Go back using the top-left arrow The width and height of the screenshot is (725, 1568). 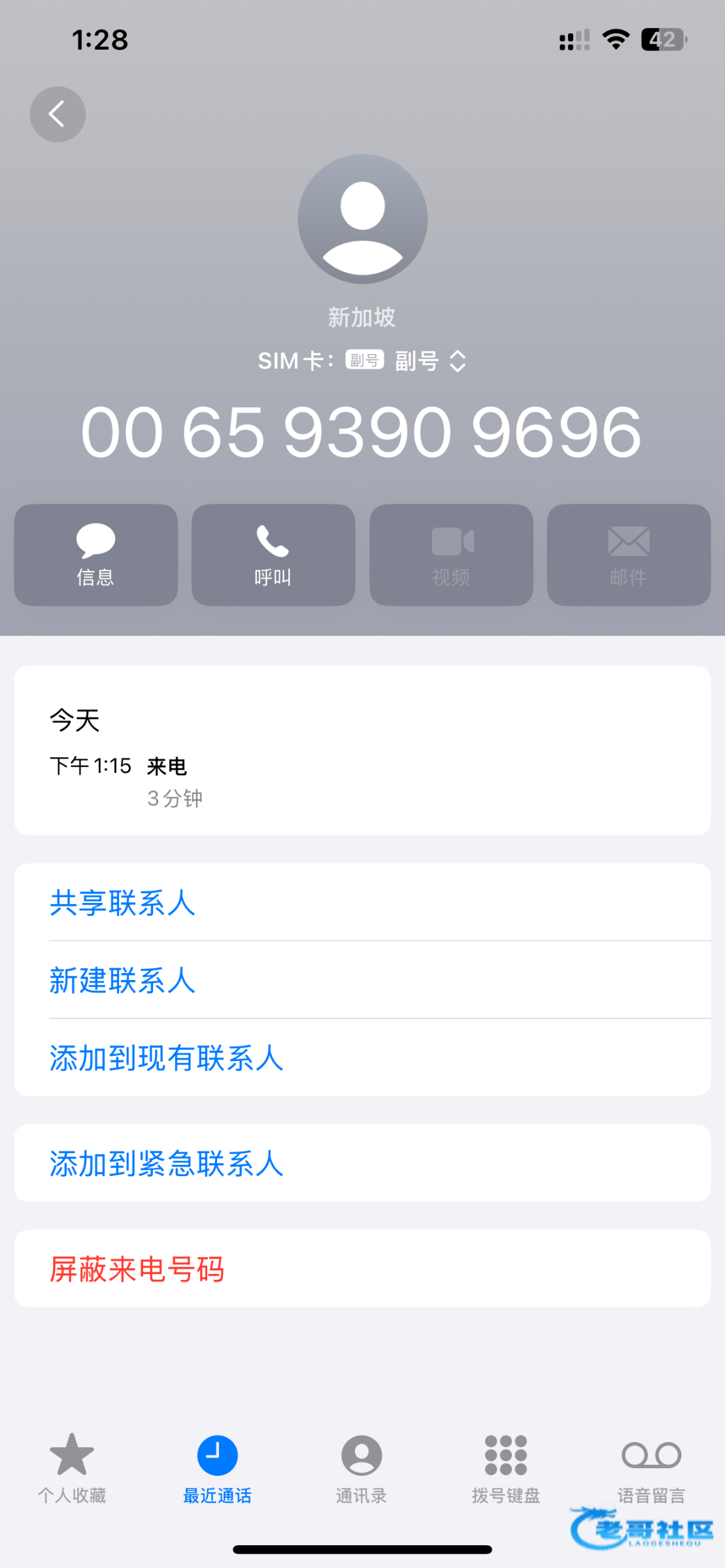(58, 114)
